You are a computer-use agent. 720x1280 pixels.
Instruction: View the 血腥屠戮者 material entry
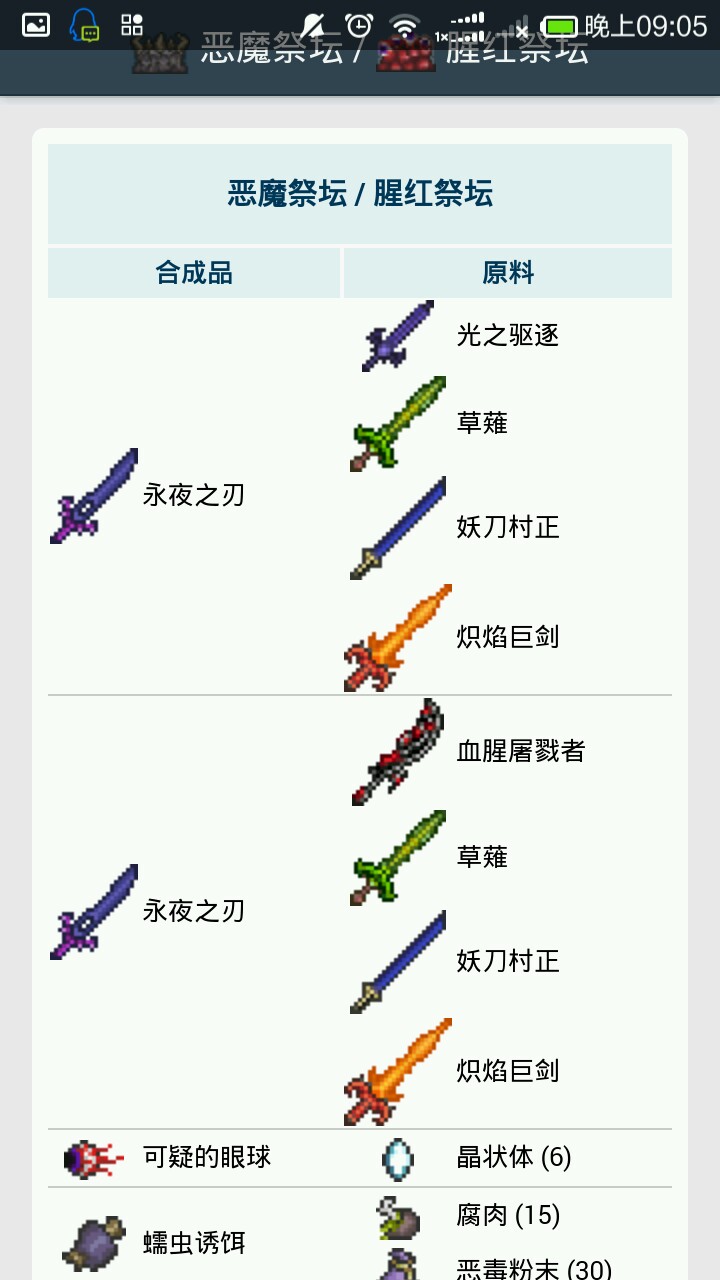520,752
